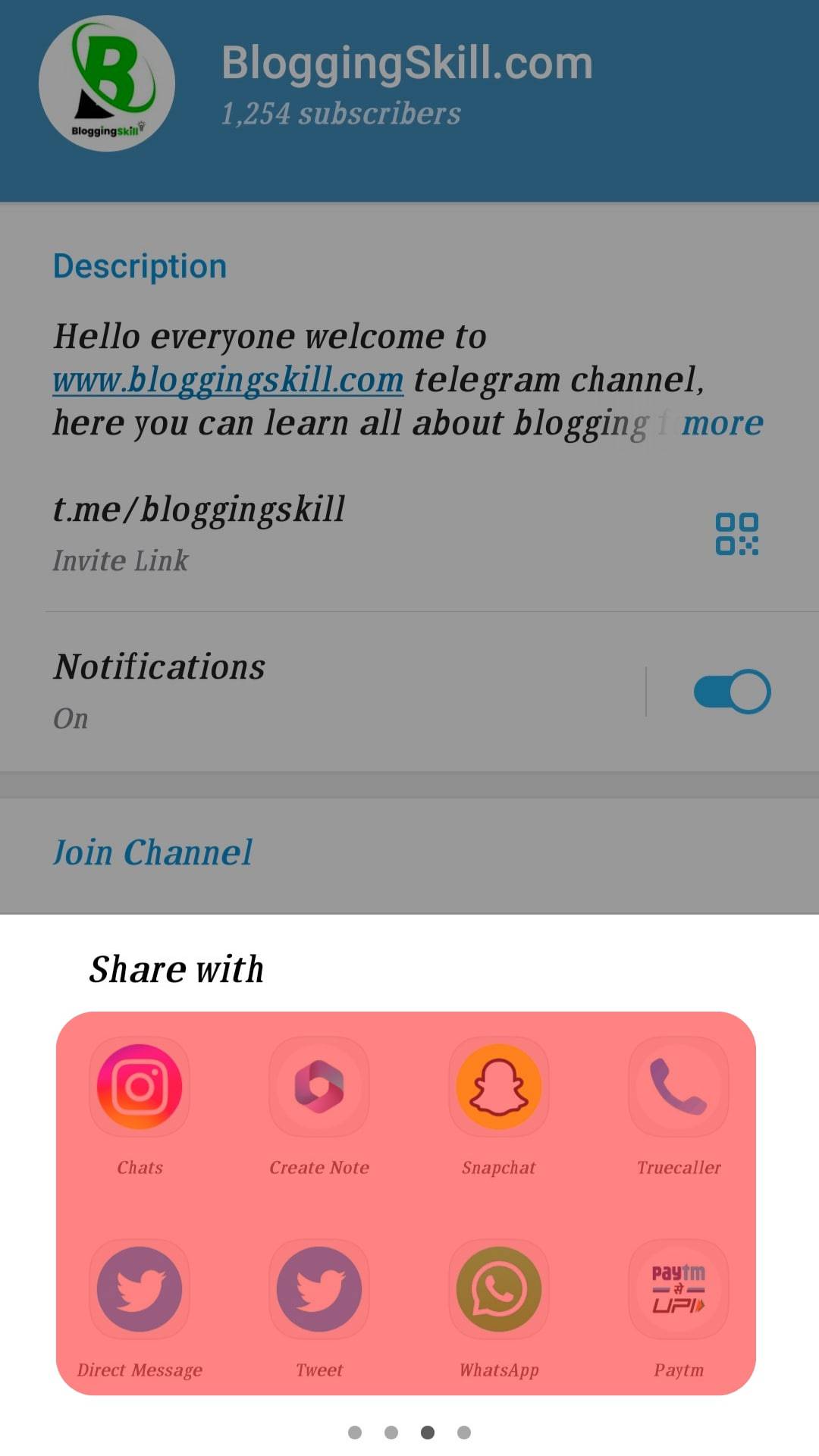This screenshot has width=819, height=1456.
Task: Create Note with the channel link
Action: [x=318, y=1087]
